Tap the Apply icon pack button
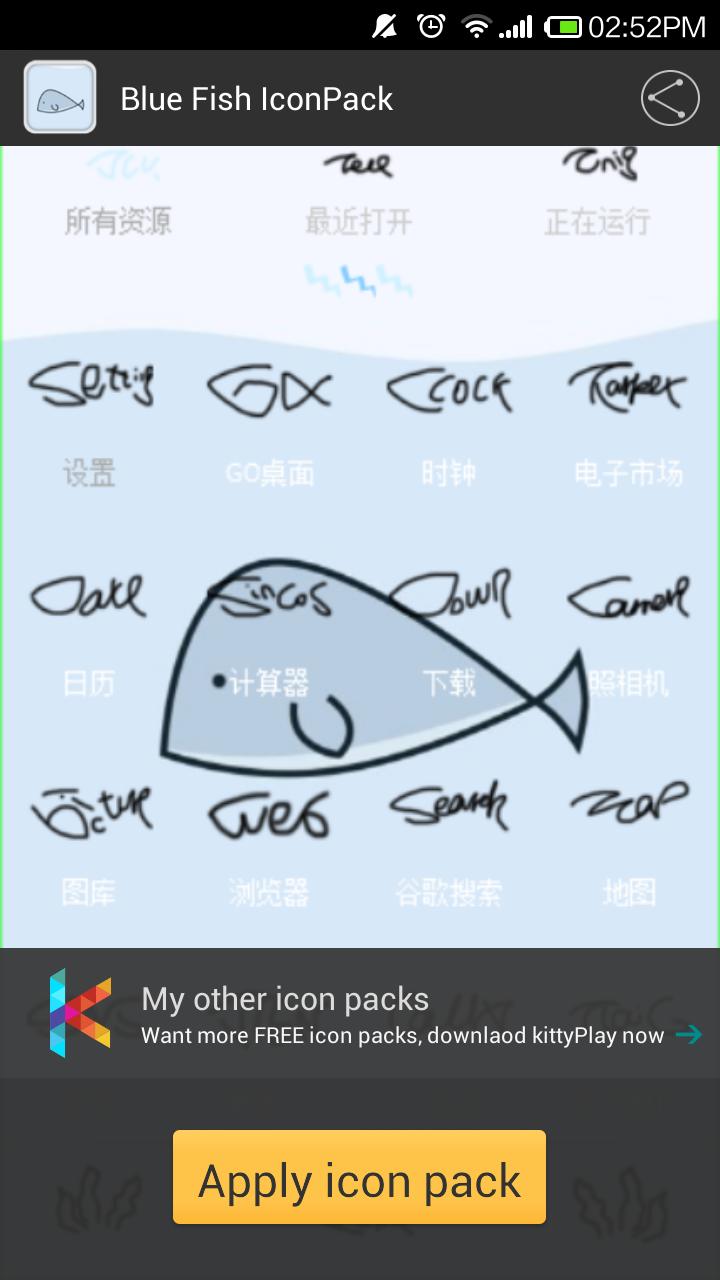This screenshot has height=1280, width=720. (x=359, y=1177)
